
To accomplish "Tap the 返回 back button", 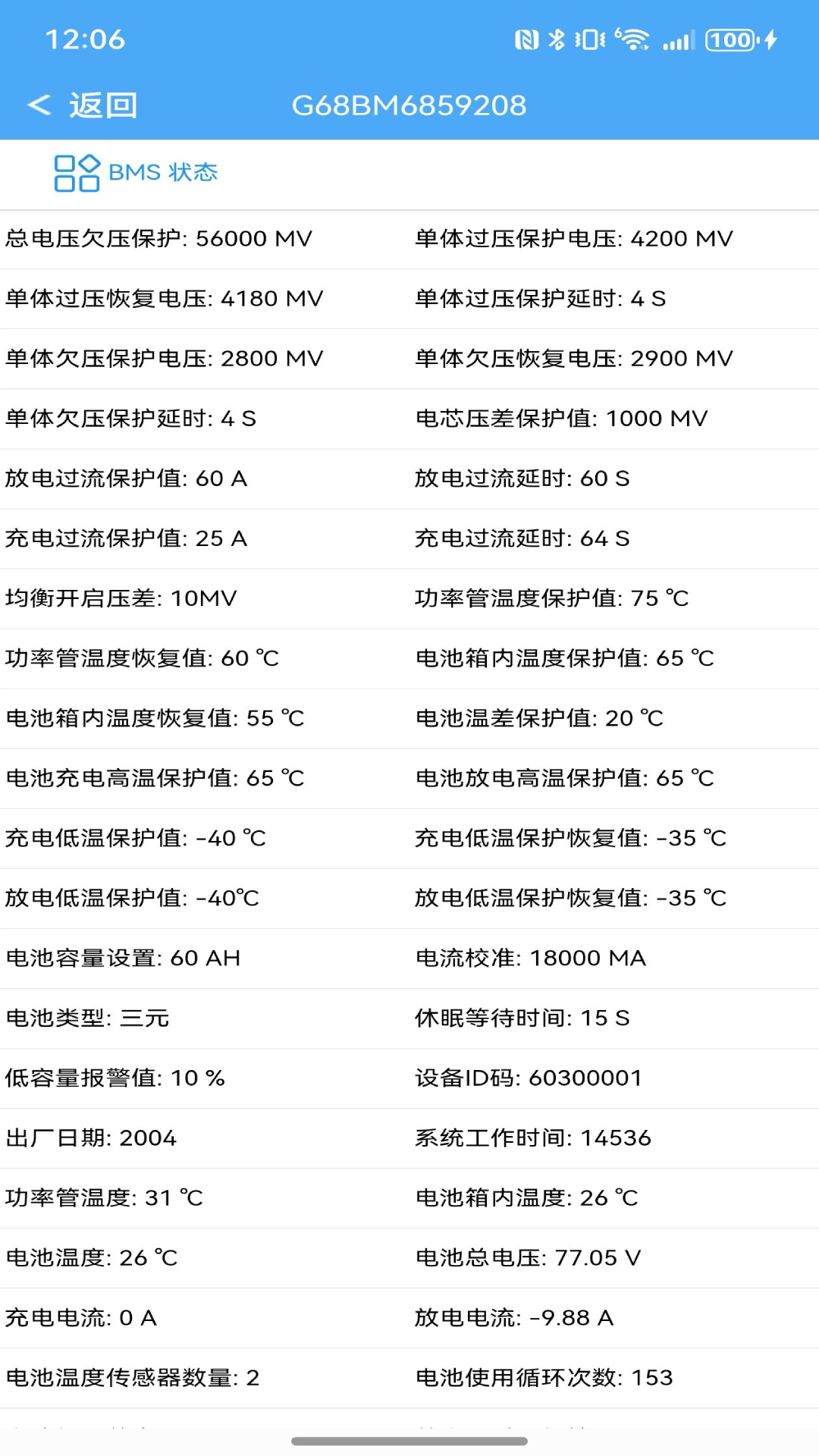I will tap(102, 105).
